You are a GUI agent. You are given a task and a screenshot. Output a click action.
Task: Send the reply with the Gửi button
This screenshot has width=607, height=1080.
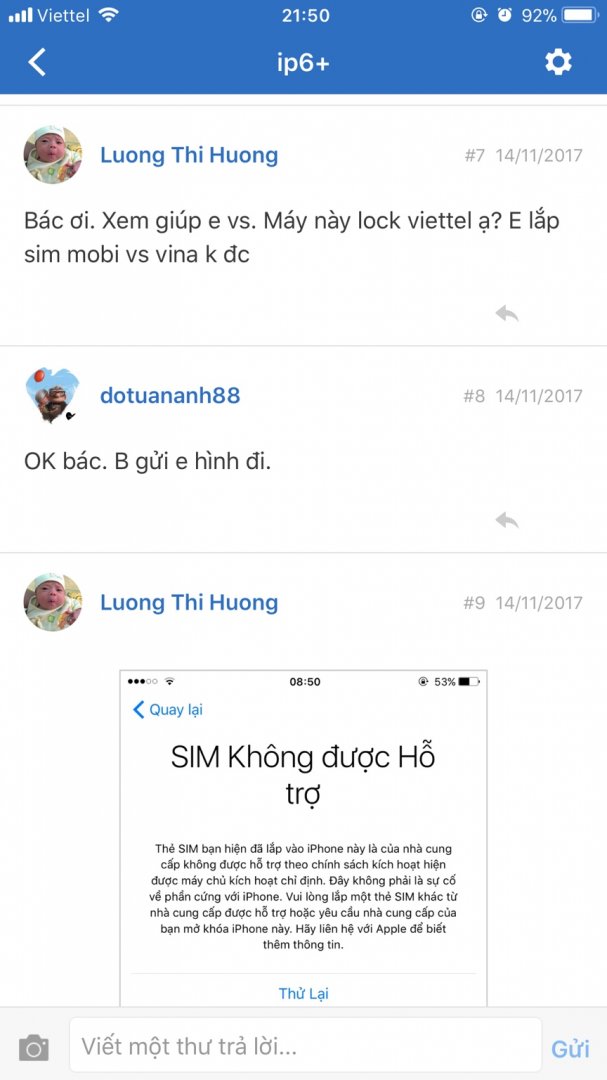tap(570, 1048)
